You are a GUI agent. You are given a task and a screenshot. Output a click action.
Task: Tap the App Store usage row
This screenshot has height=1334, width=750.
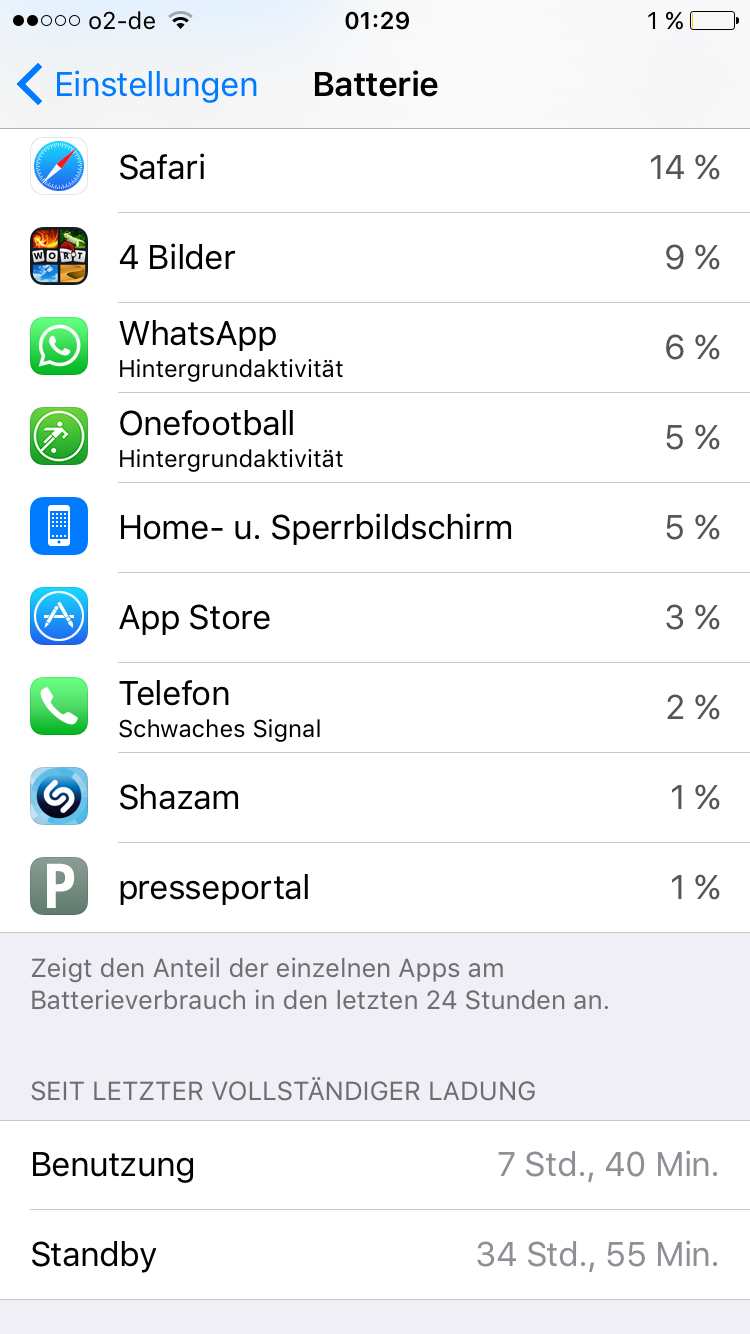(375, 618)
